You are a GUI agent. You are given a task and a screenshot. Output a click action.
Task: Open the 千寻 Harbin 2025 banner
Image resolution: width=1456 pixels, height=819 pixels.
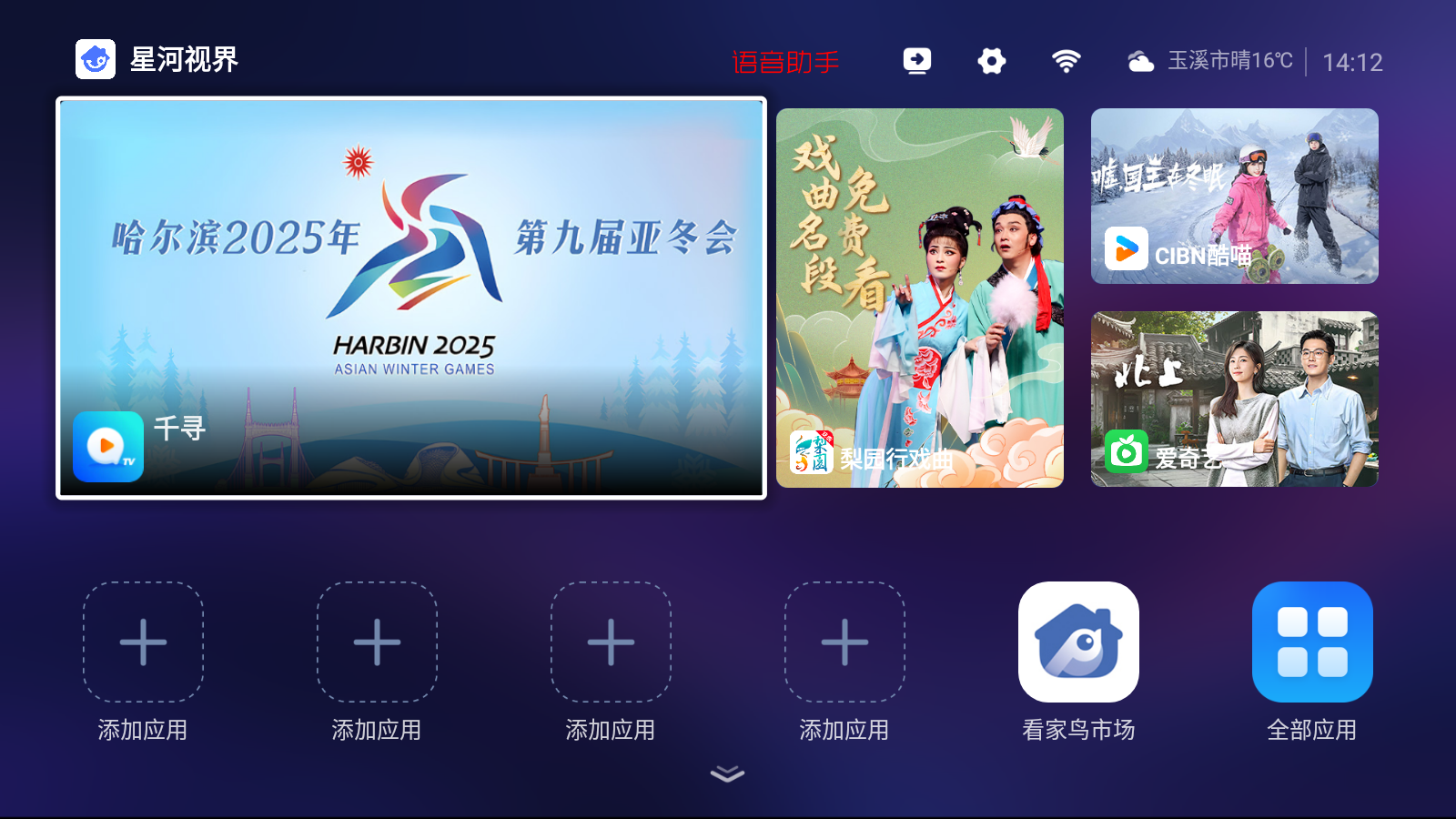point(411,298)
